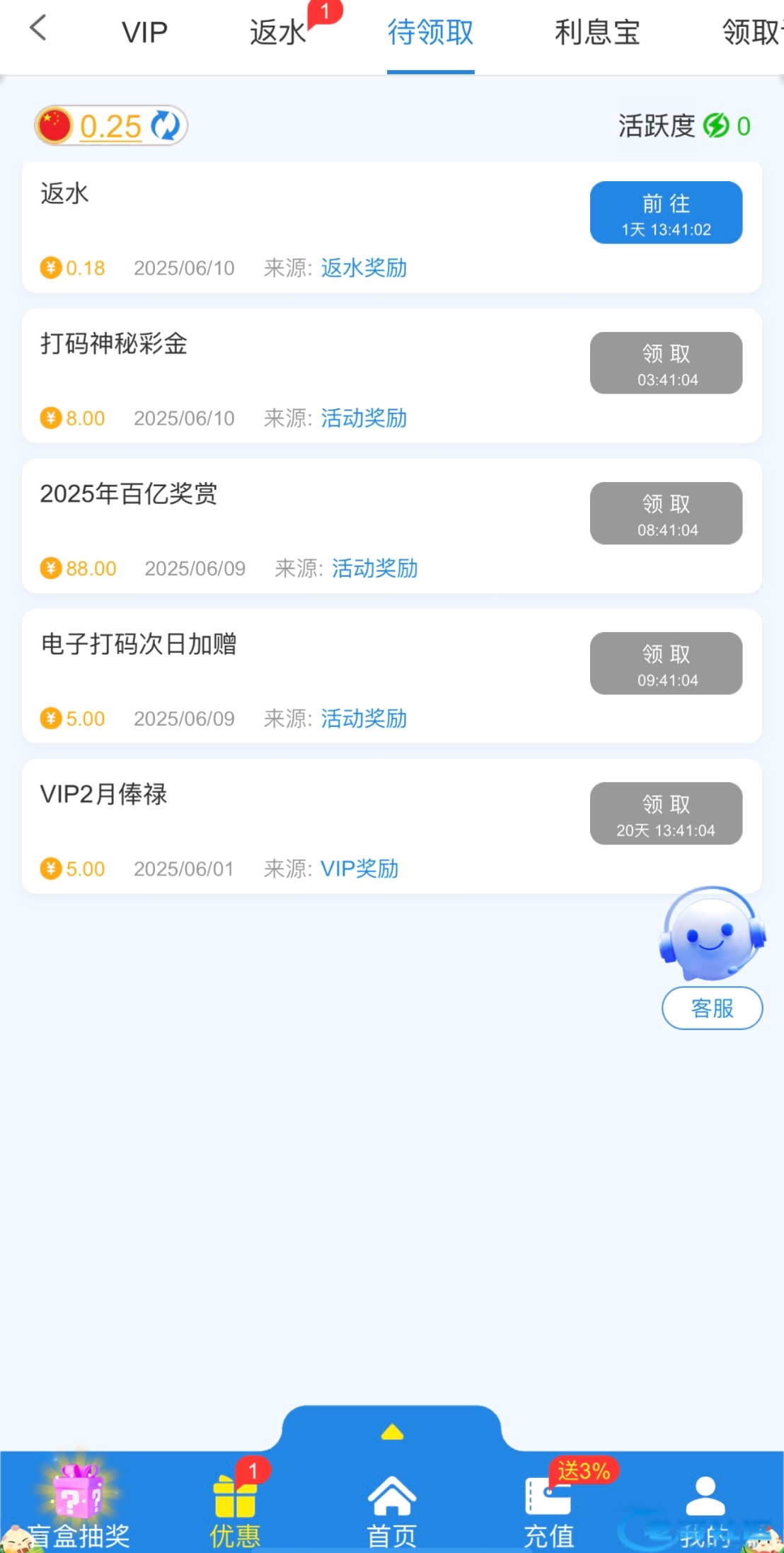Claim the 2025年百亿奖赏 reward
Viewport: 784px width, 1553px height.
coord(666,513)
